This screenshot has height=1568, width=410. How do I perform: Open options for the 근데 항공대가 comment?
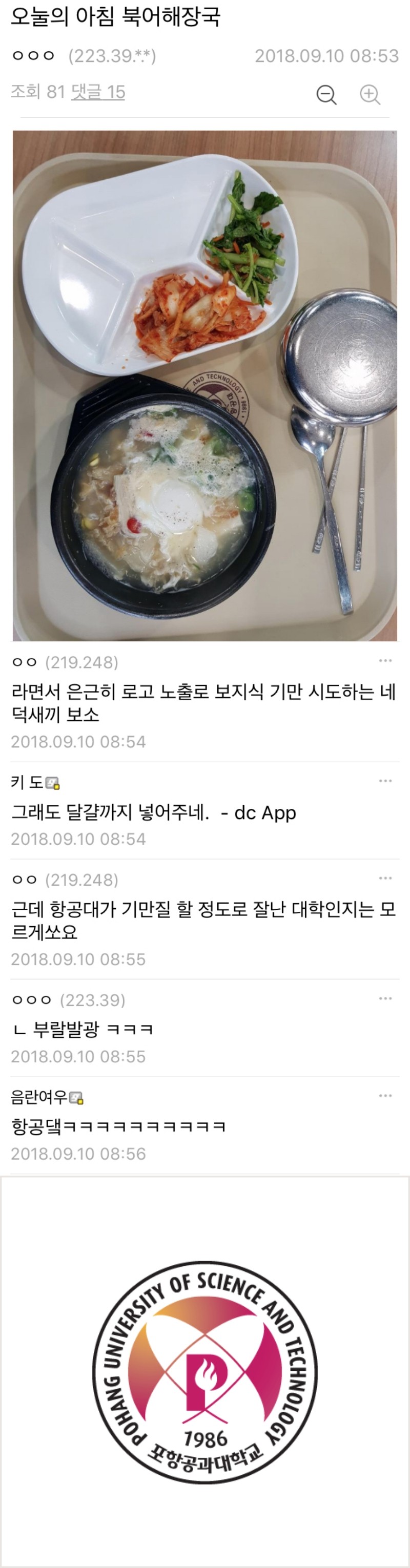(x=385, y=877)
